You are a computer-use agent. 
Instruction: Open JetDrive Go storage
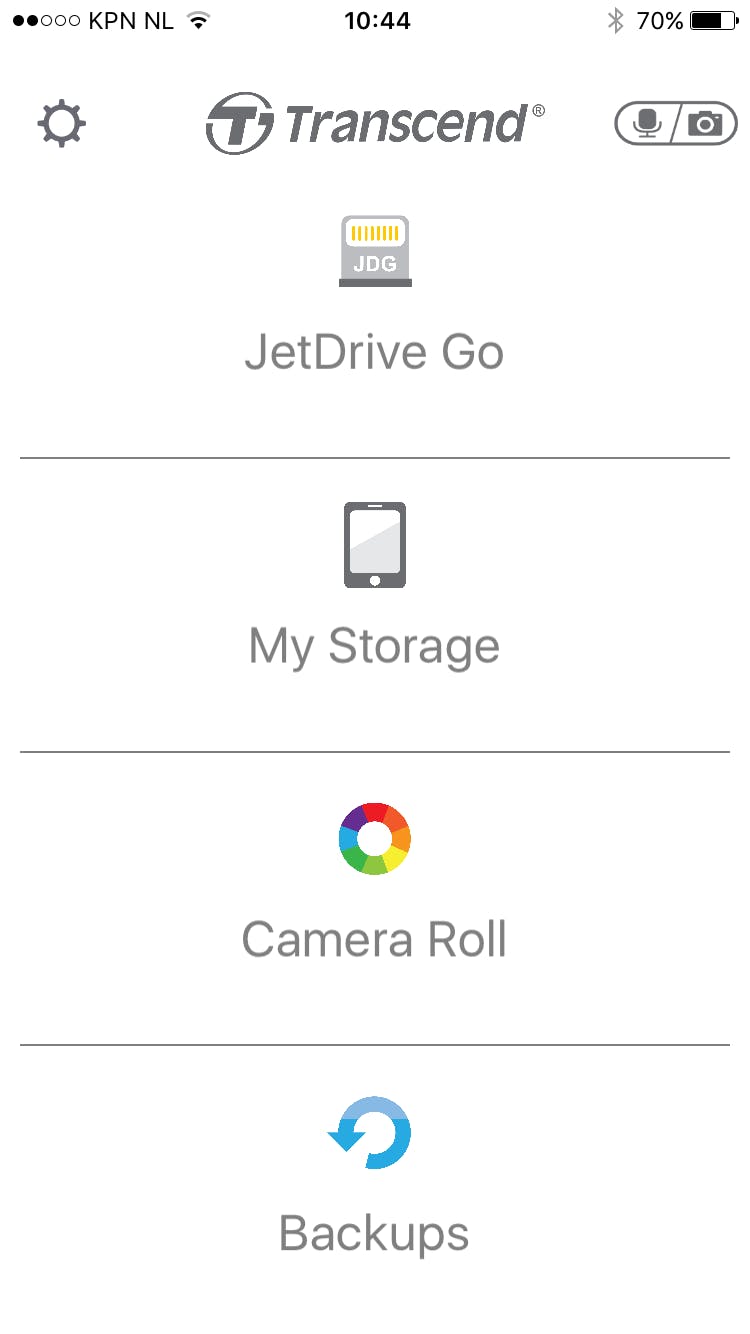(375, 300)
